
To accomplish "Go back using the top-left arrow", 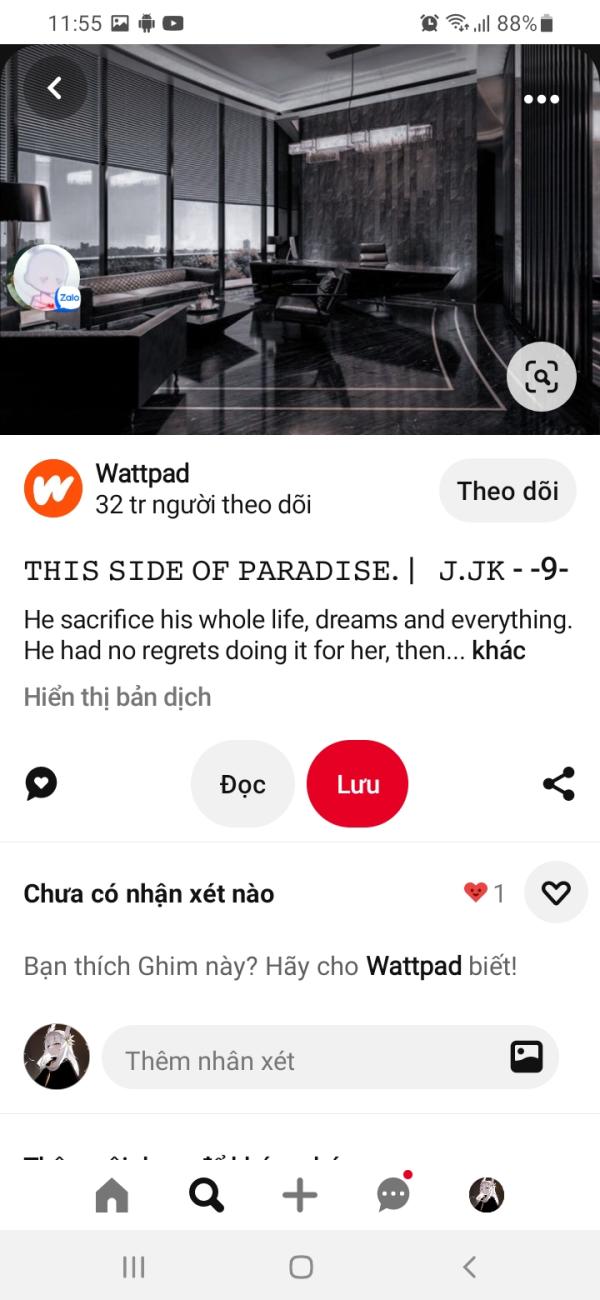I will (x=55, y=88).
